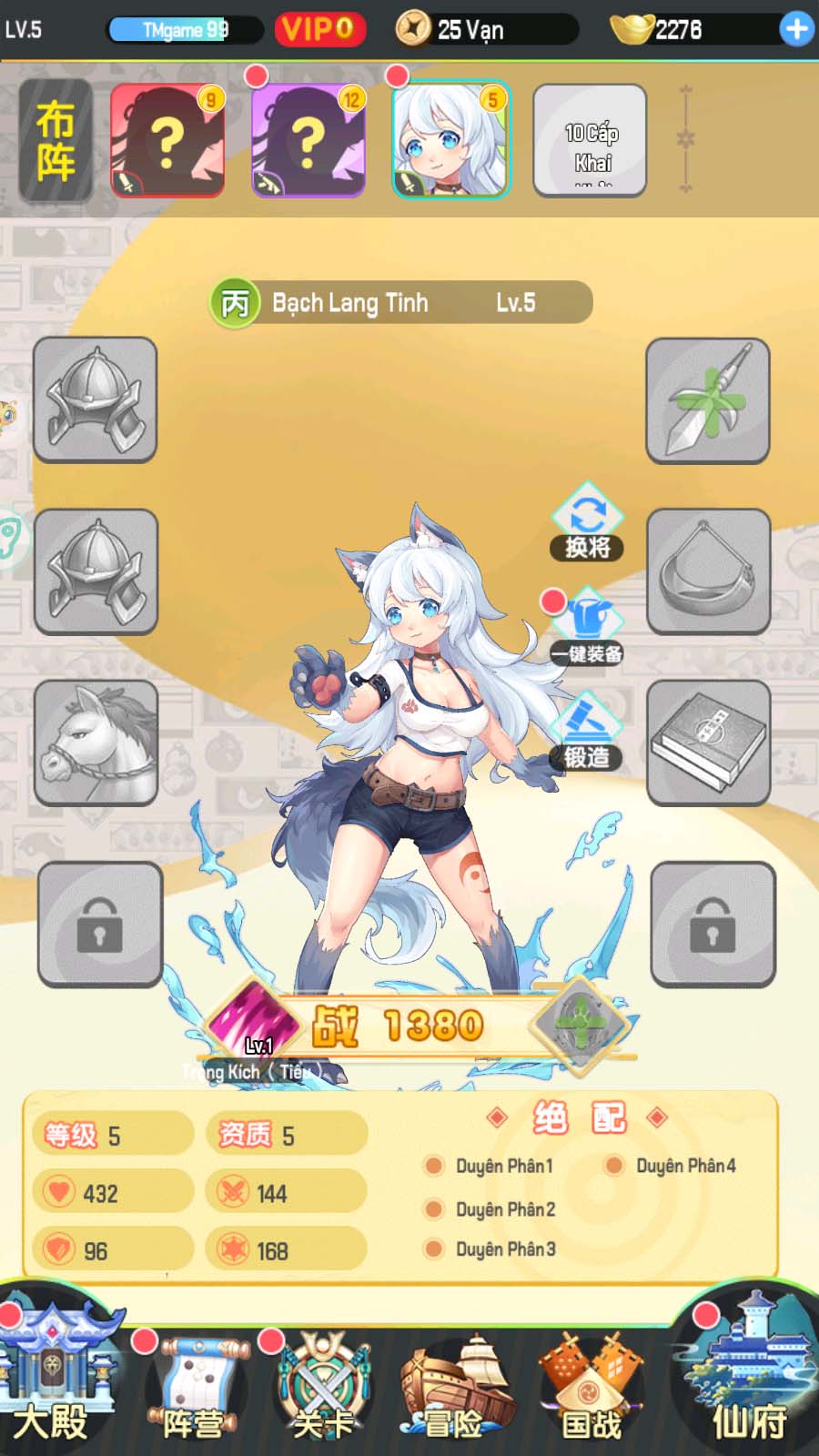Tap the blue plus to add gold ingots
This screenshot has width=819, height=1456.
(x=796, y=29)
